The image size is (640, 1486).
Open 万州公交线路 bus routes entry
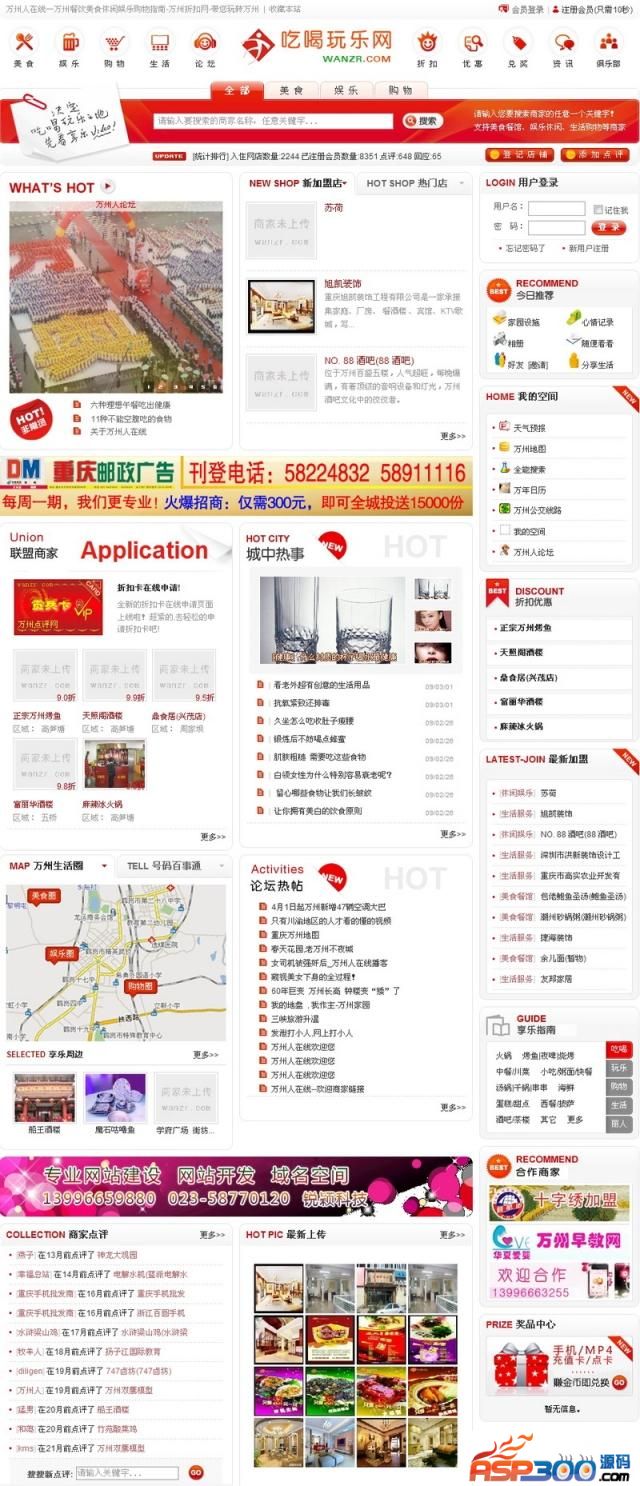(x=540, y=511)
